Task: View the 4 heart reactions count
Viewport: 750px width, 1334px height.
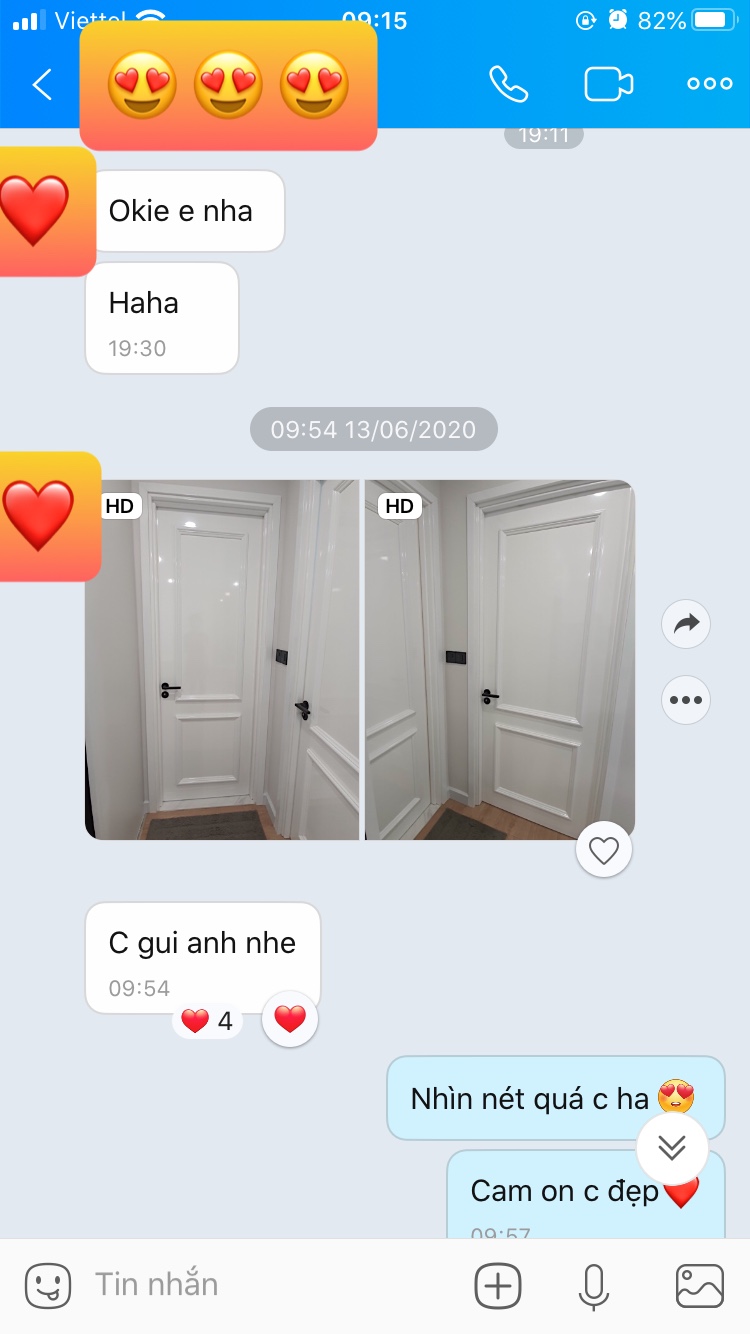Action: 208,1021
